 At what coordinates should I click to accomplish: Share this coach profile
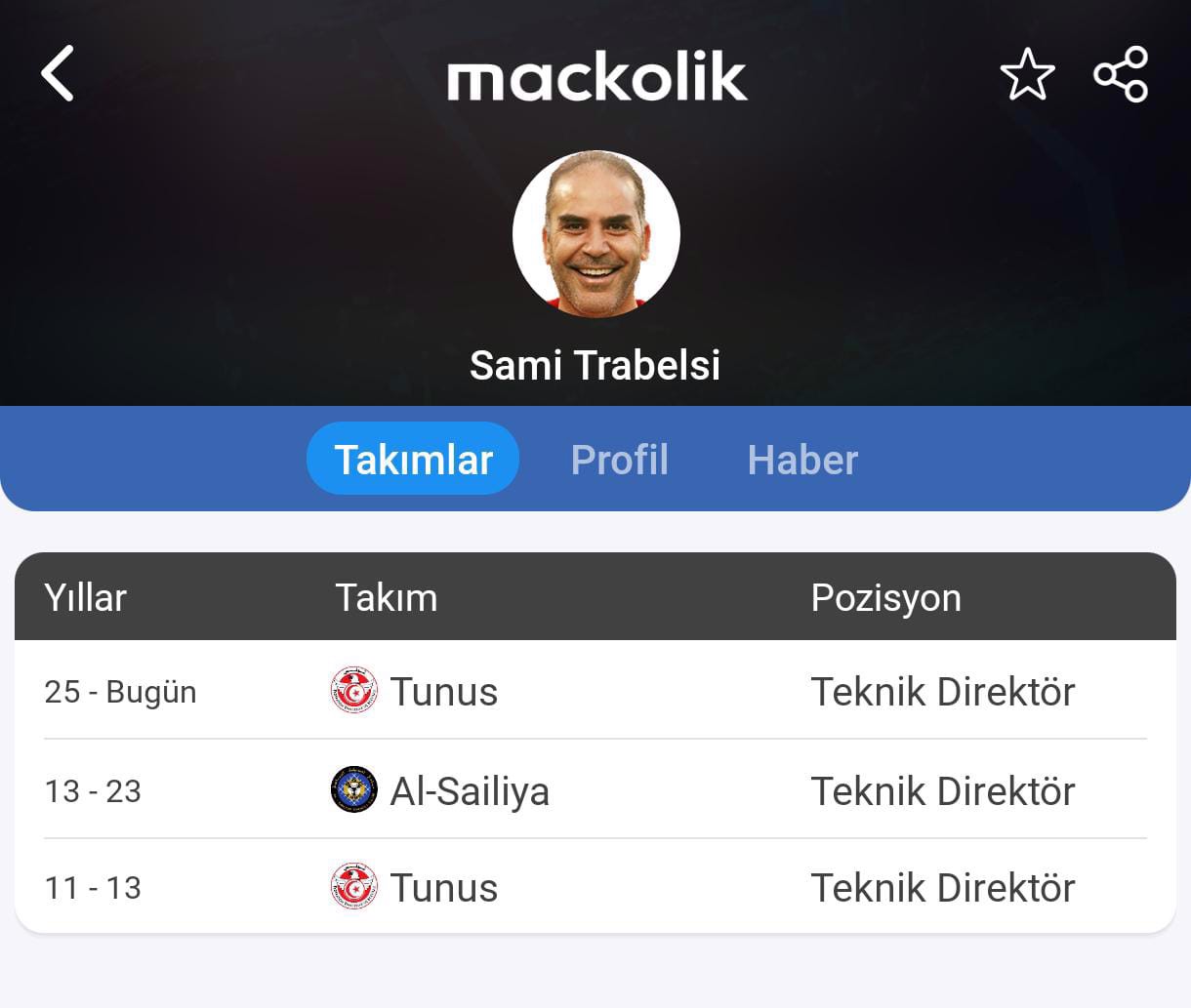pyautogui.click(x=1121, y=74)
